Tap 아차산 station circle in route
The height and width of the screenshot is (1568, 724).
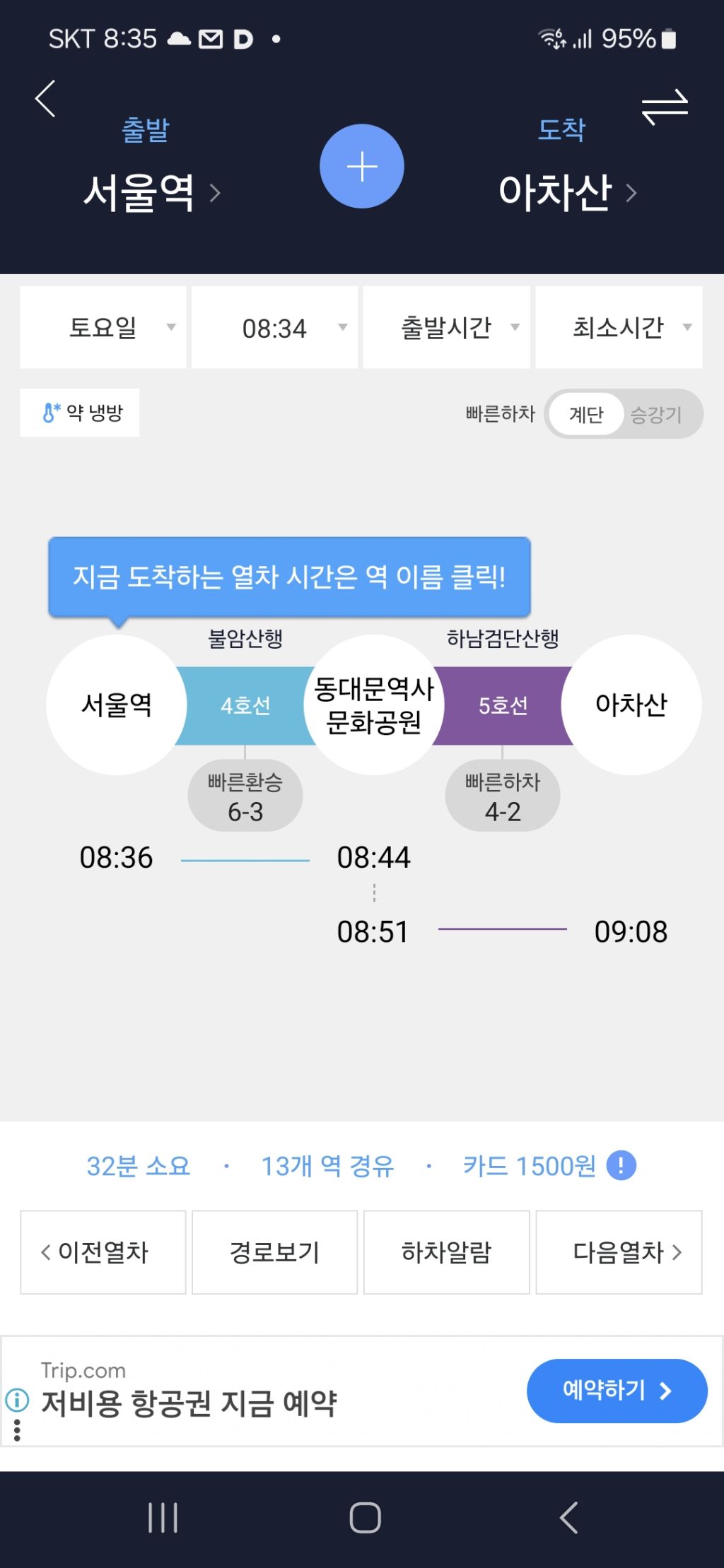[631, 705]
